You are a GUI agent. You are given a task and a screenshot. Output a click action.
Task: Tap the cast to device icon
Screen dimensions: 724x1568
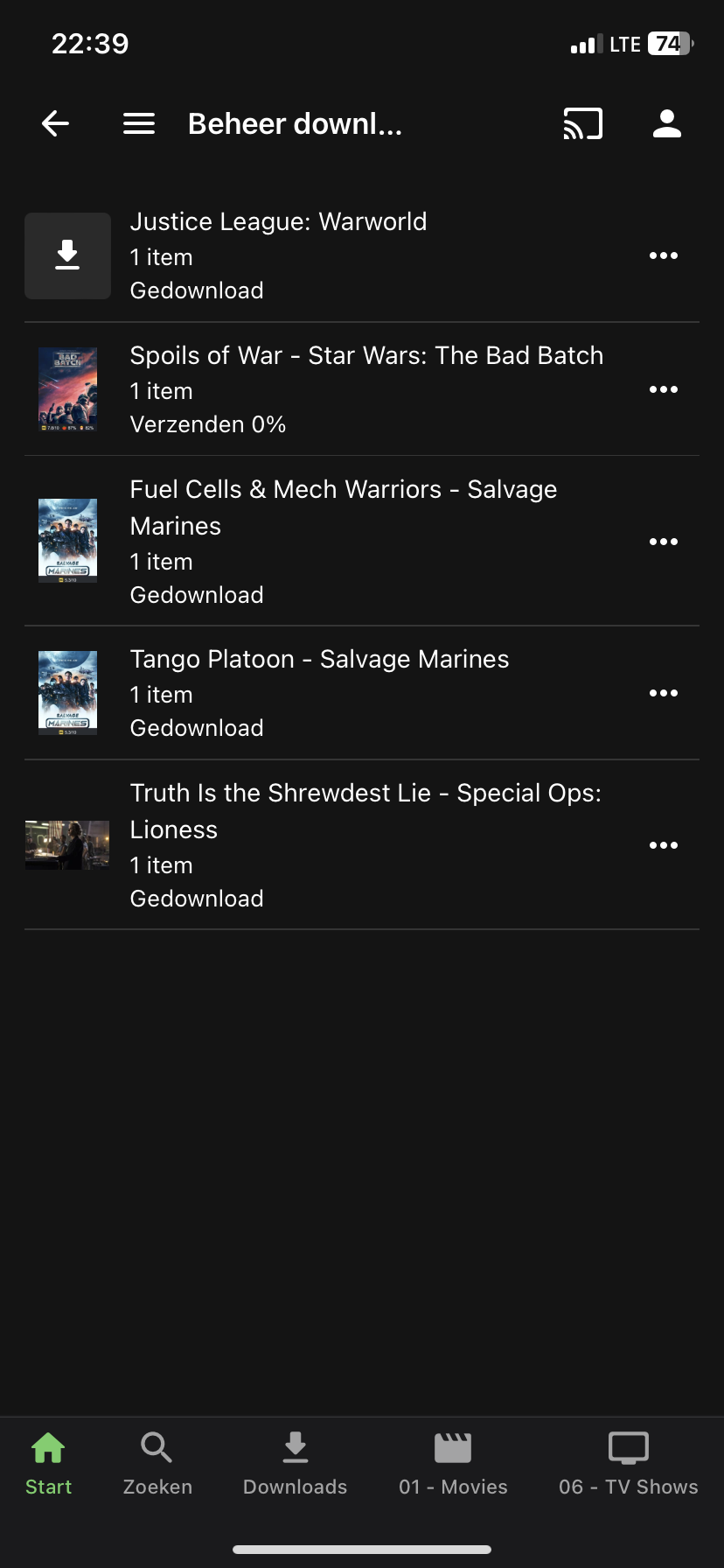582,124
